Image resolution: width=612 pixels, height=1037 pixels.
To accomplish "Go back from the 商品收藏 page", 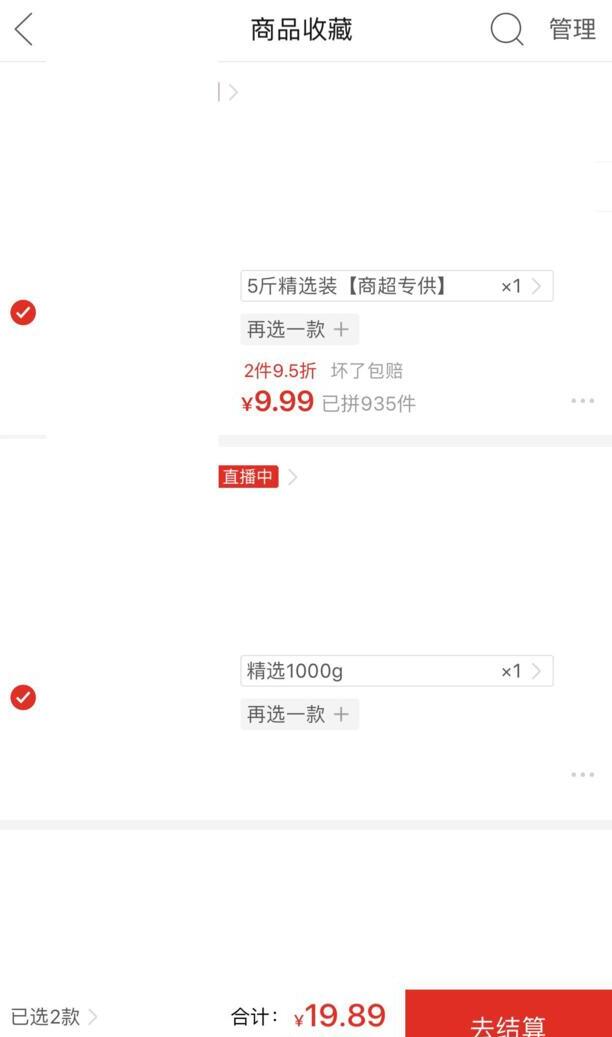I will click(x=24, y=30).
